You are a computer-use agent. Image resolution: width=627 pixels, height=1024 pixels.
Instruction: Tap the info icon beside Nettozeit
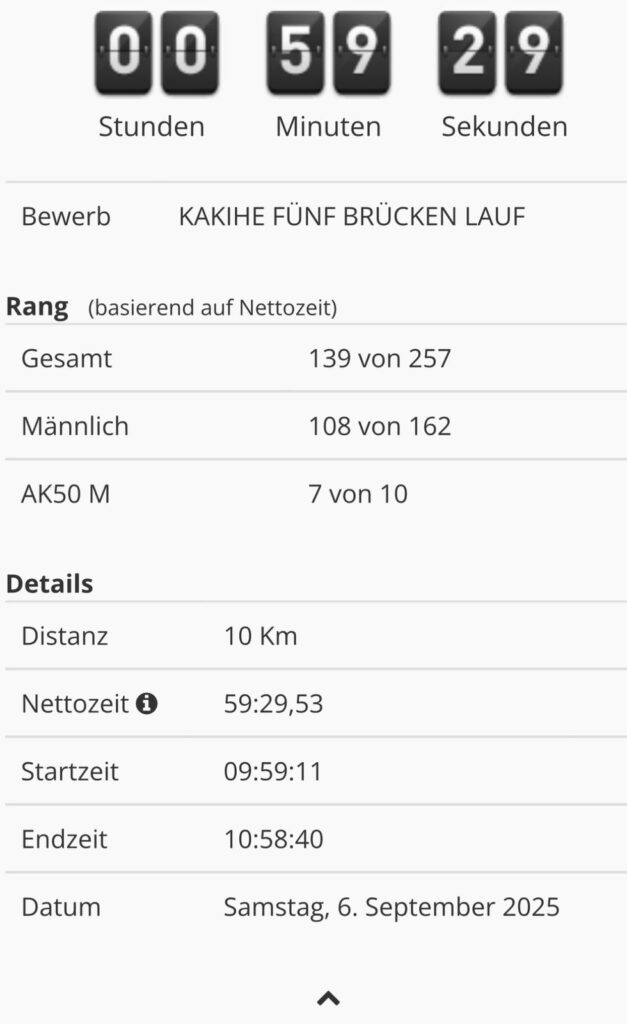146,703
